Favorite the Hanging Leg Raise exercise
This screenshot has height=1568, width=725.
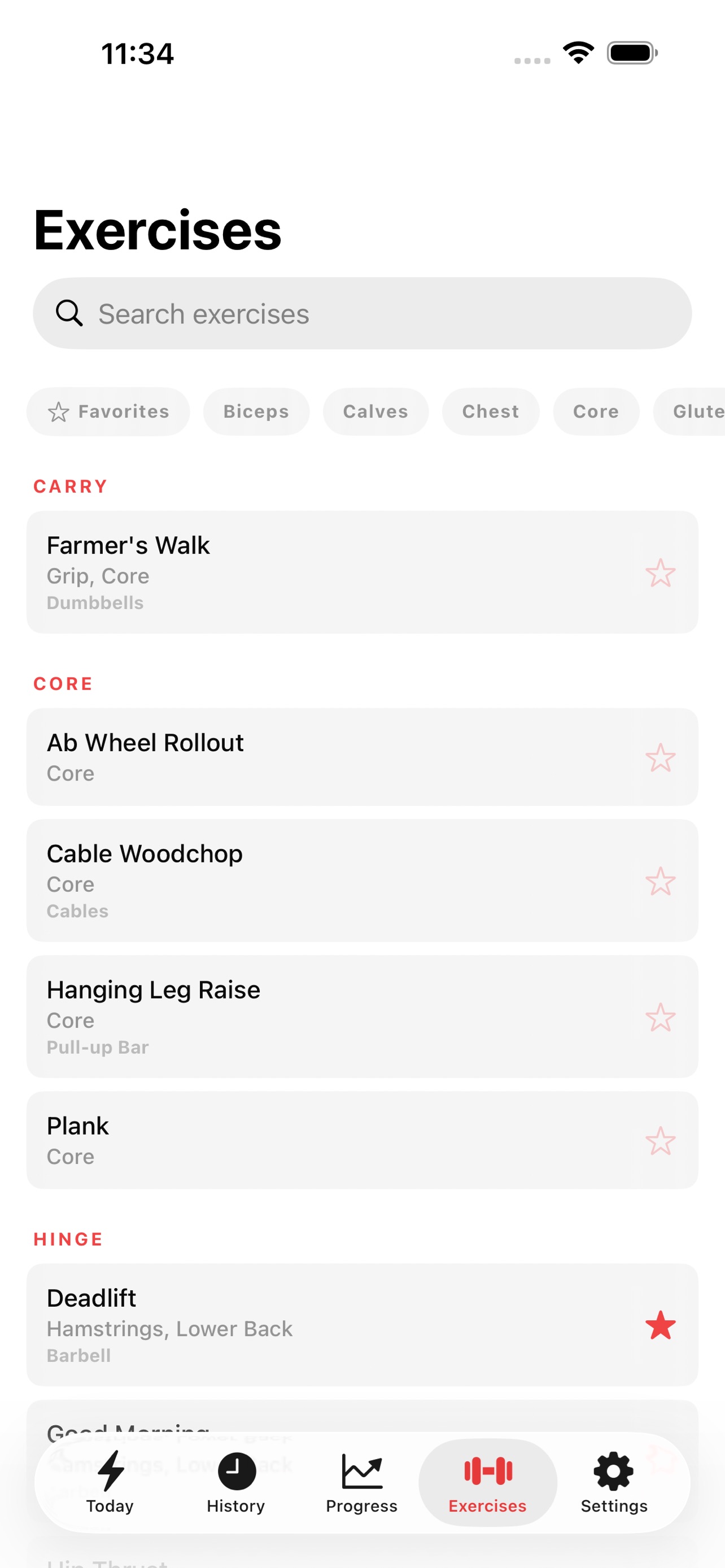click(x=661, y=1017)
